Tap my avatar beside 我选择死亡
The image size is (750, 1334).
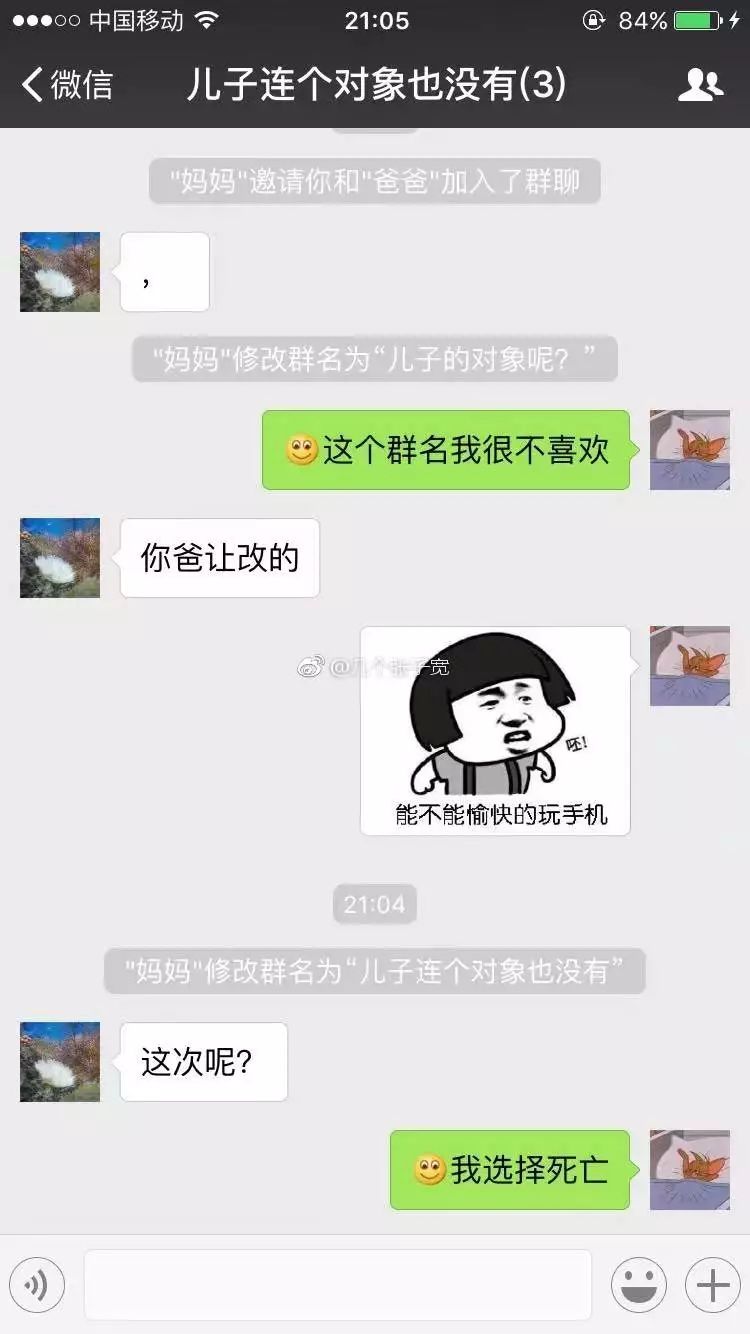point(690,1170)
